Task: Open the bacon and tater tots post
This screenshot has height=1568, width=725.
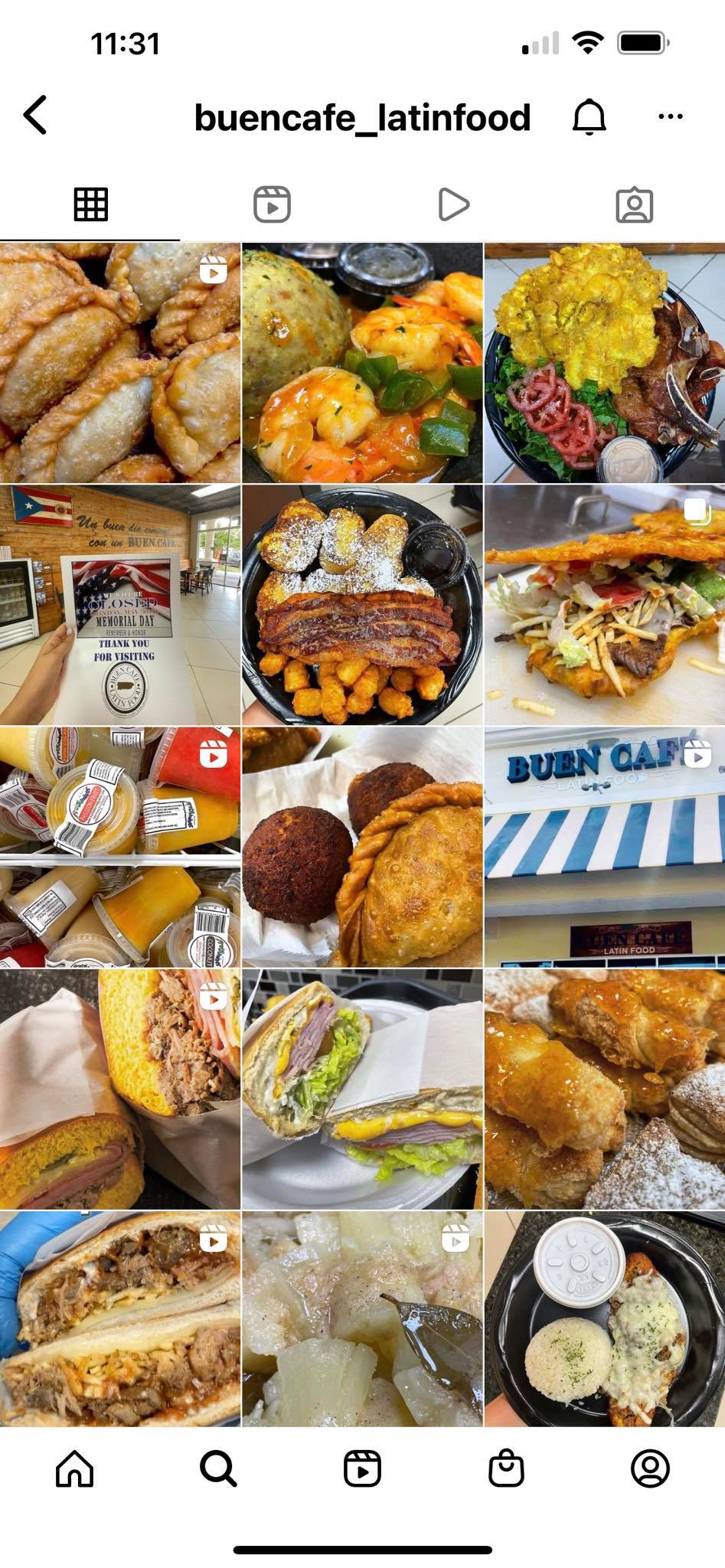Action: pos(362,605)
